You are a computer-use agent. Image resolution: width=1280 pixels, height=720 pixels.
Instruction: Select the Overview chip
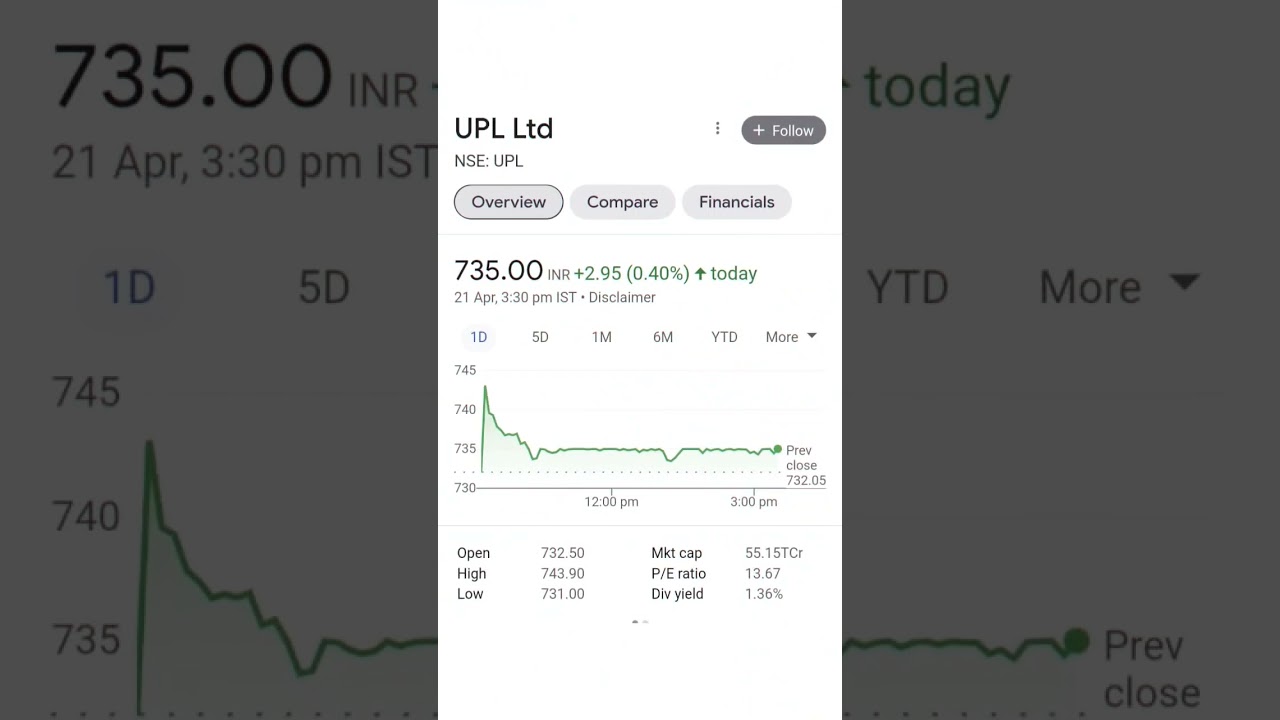click(508, 202)
